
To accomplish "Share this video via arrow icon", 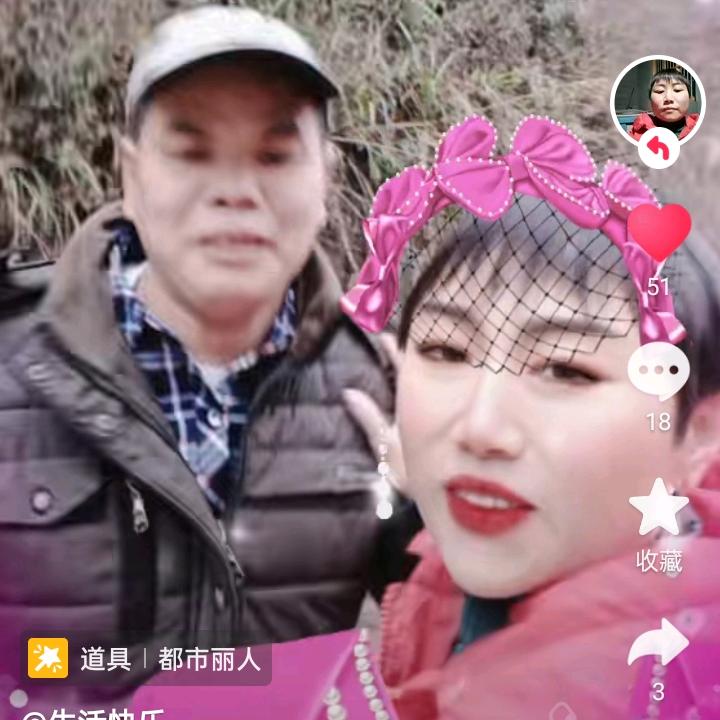I will pyautogui.click(x=658, y=645).
